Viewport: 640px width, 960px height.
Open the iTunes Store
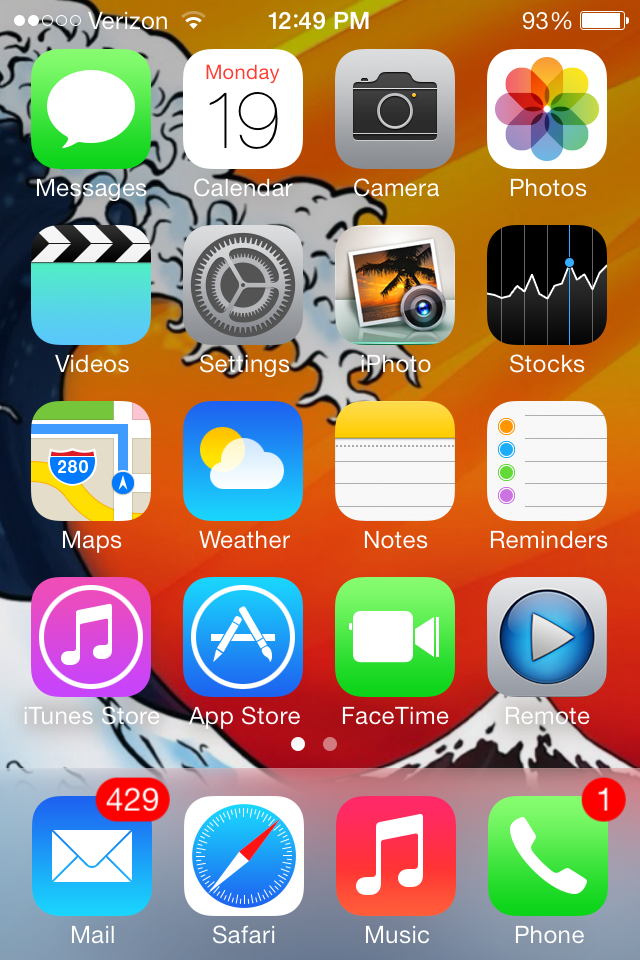[91, 637]
